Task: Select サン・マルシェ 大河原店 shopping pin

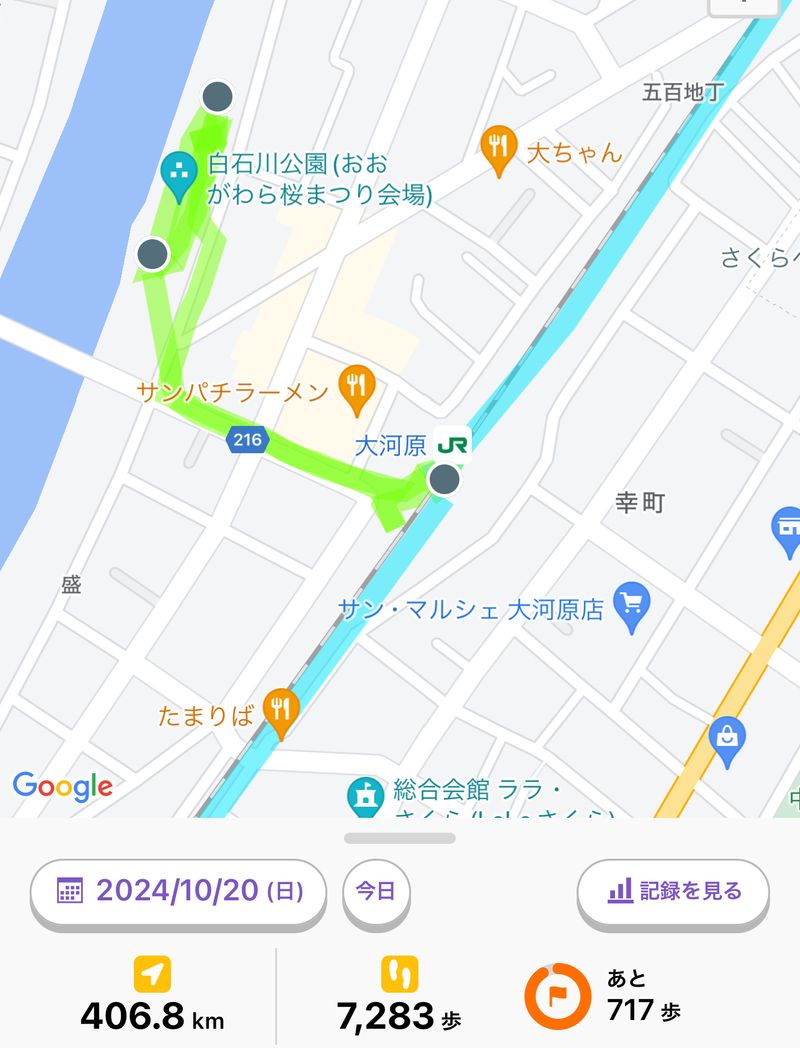Action: pyautogui.click(x=631, y=604)
